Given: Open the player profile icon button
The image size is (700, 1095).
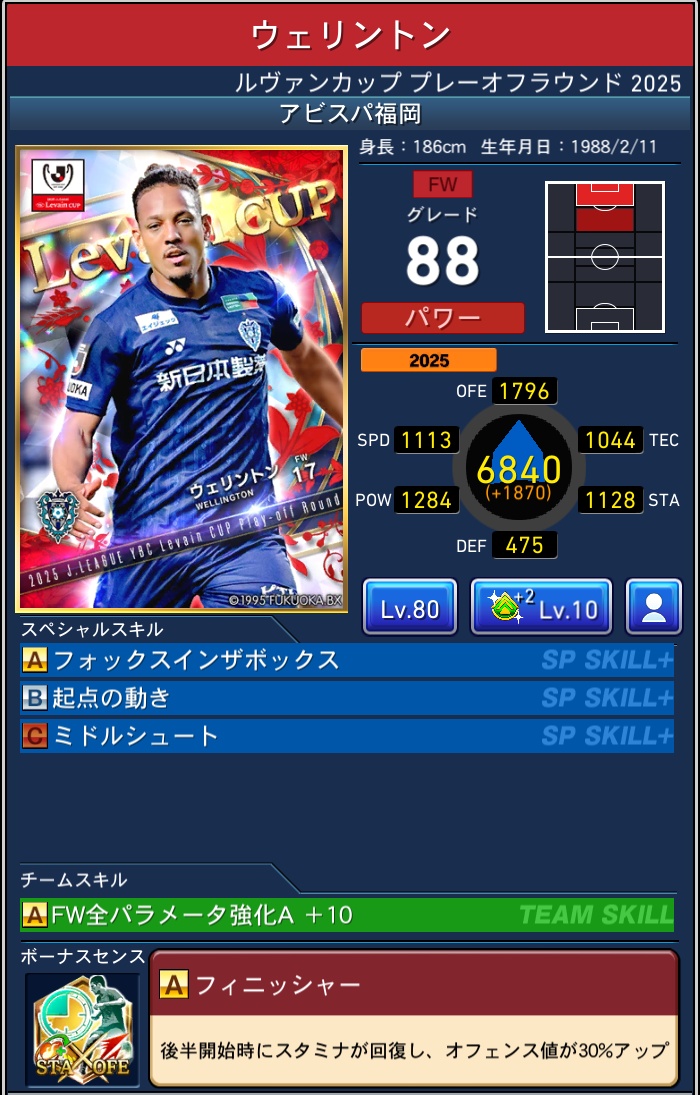Looking at the screenshot, I should (654, 607).
